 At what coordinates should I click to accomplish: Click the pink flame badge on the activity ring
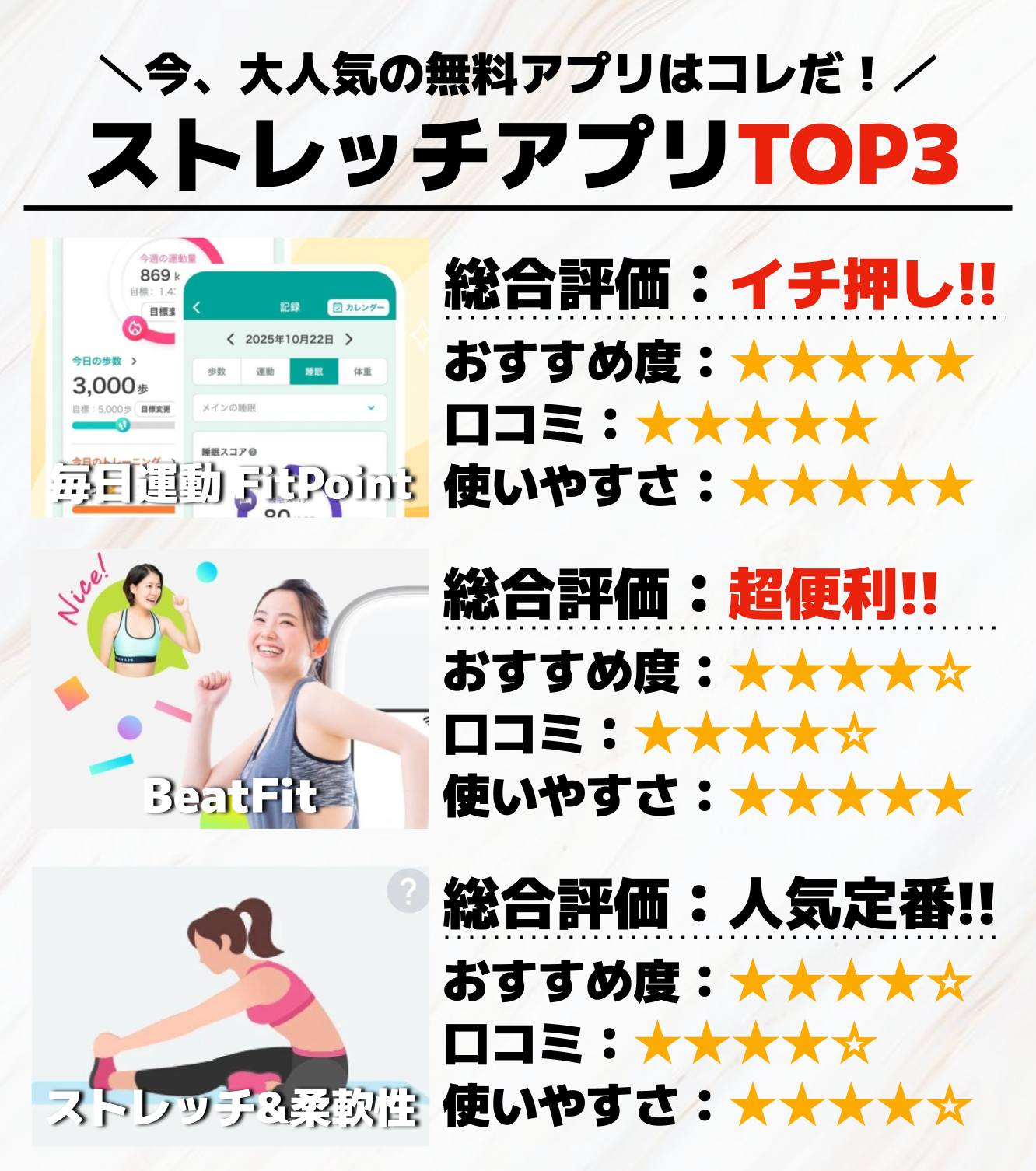coord(135,329)
